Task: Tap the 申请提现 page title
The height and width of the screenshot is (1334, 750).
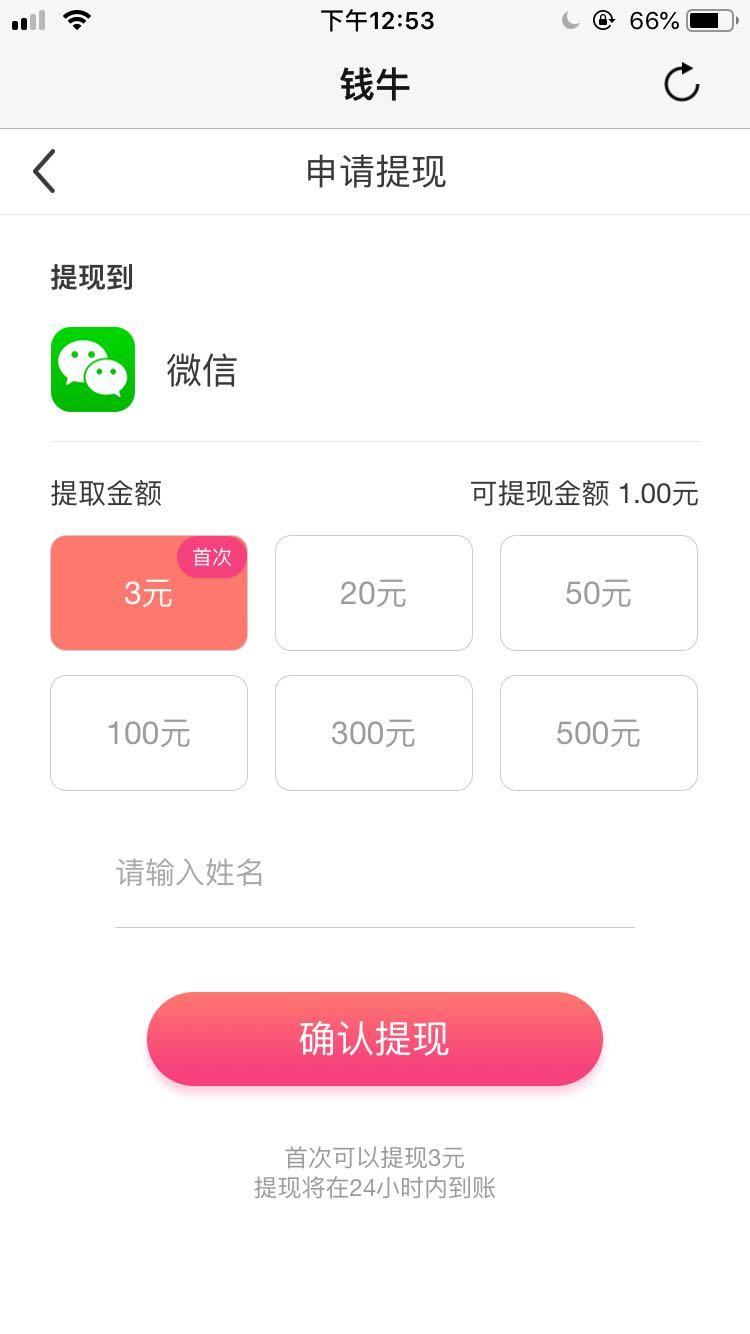Action: [375, 173]
